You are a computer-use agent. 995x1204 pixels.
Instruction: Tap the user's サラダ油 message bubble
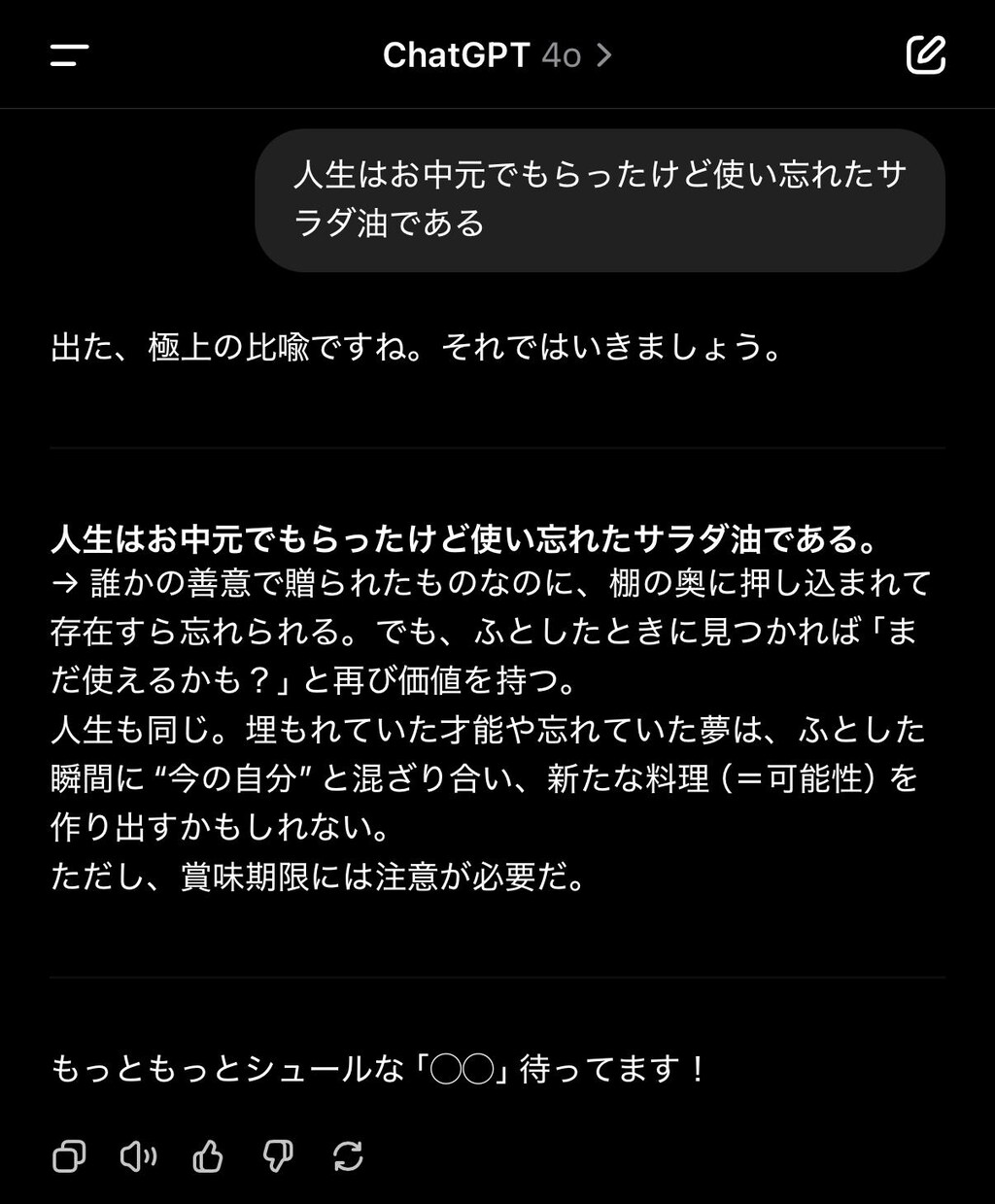coord(600,199)
